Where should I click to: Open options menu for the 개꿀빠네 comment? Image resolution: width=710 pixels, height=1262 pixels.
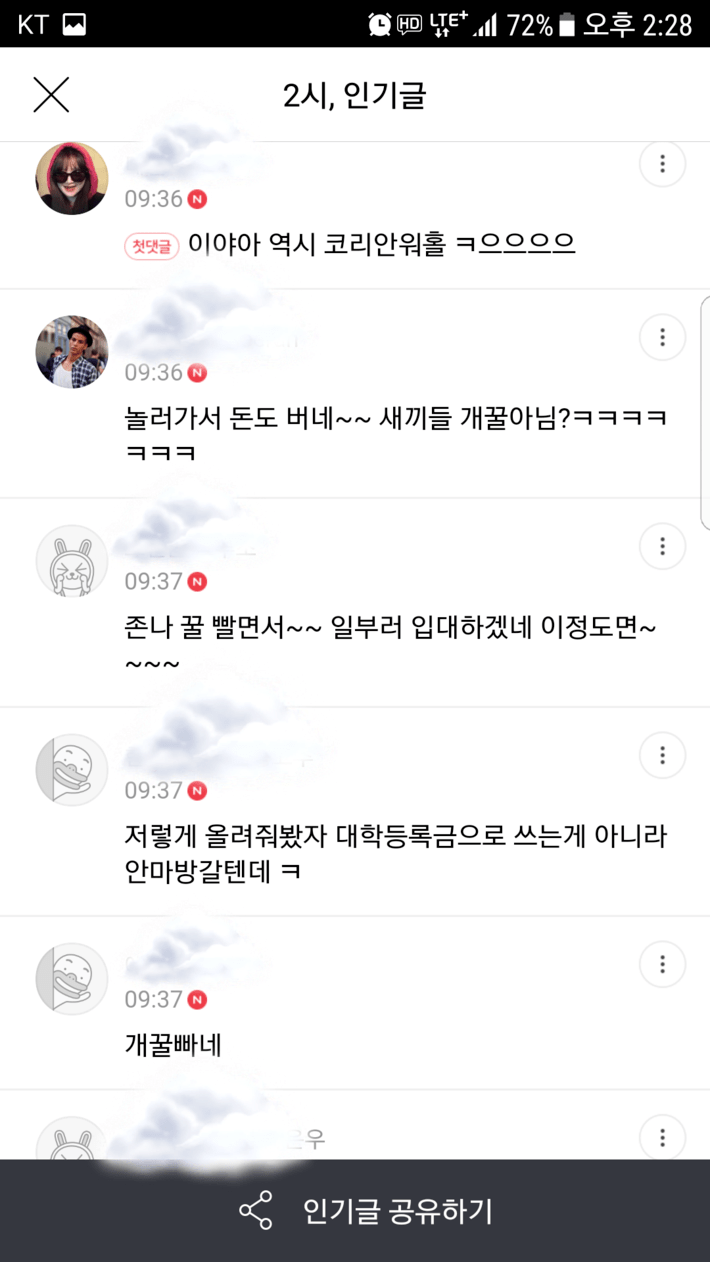click(x=662, y=964)
